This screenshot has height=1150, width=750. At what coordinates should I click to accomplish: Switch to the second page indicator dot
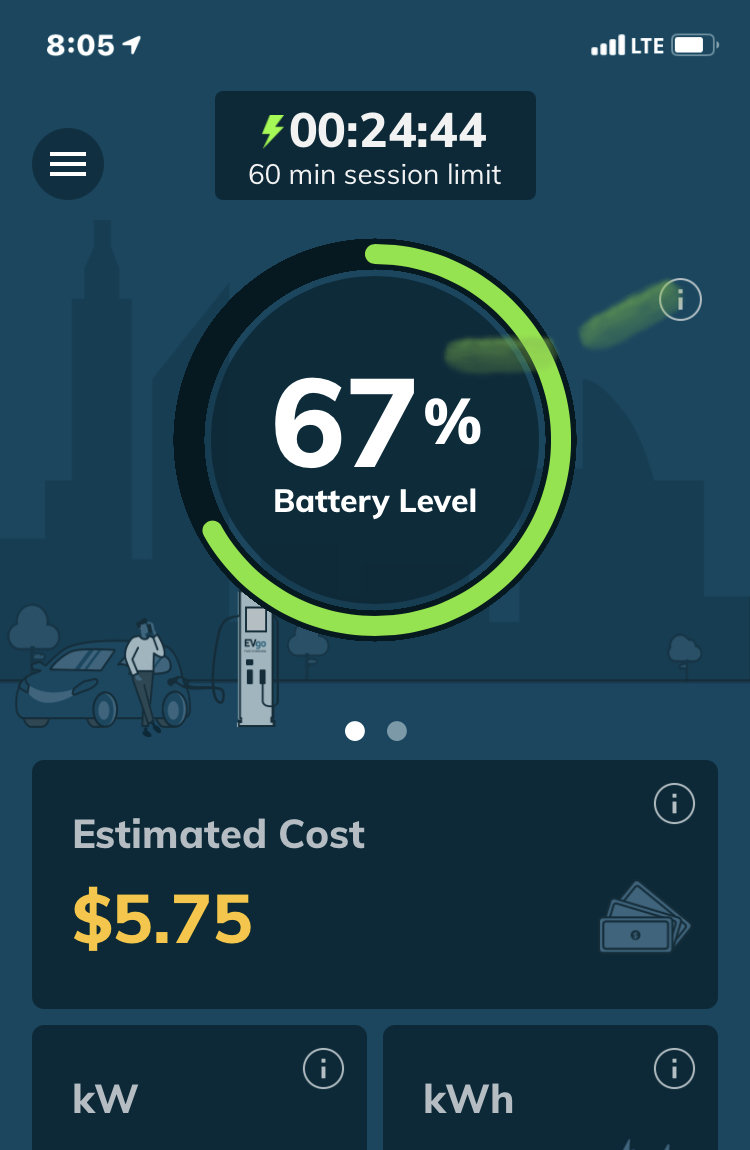397,731
